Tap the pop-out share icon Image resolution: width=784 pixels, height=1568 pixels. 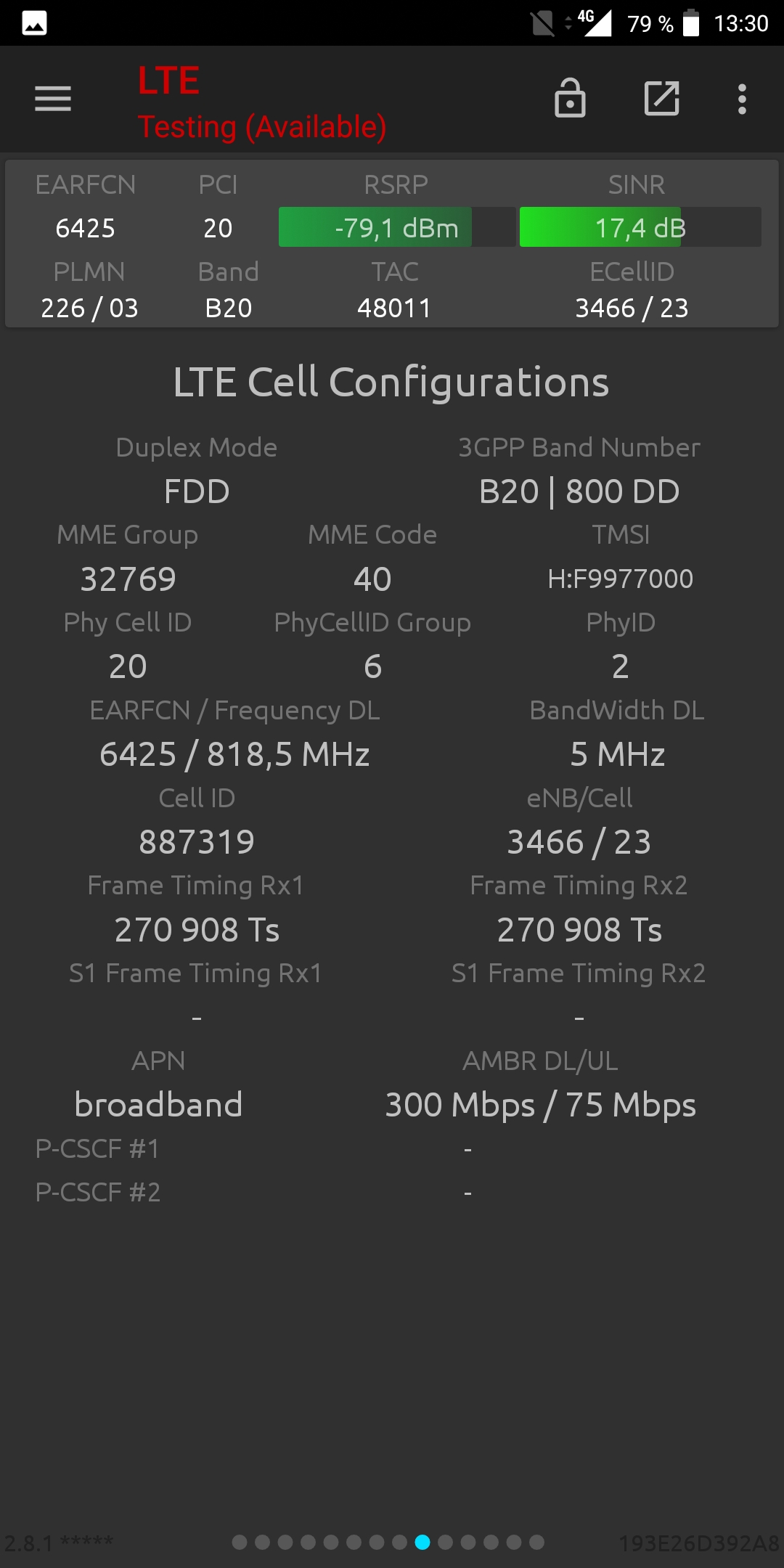click(662, 98)
